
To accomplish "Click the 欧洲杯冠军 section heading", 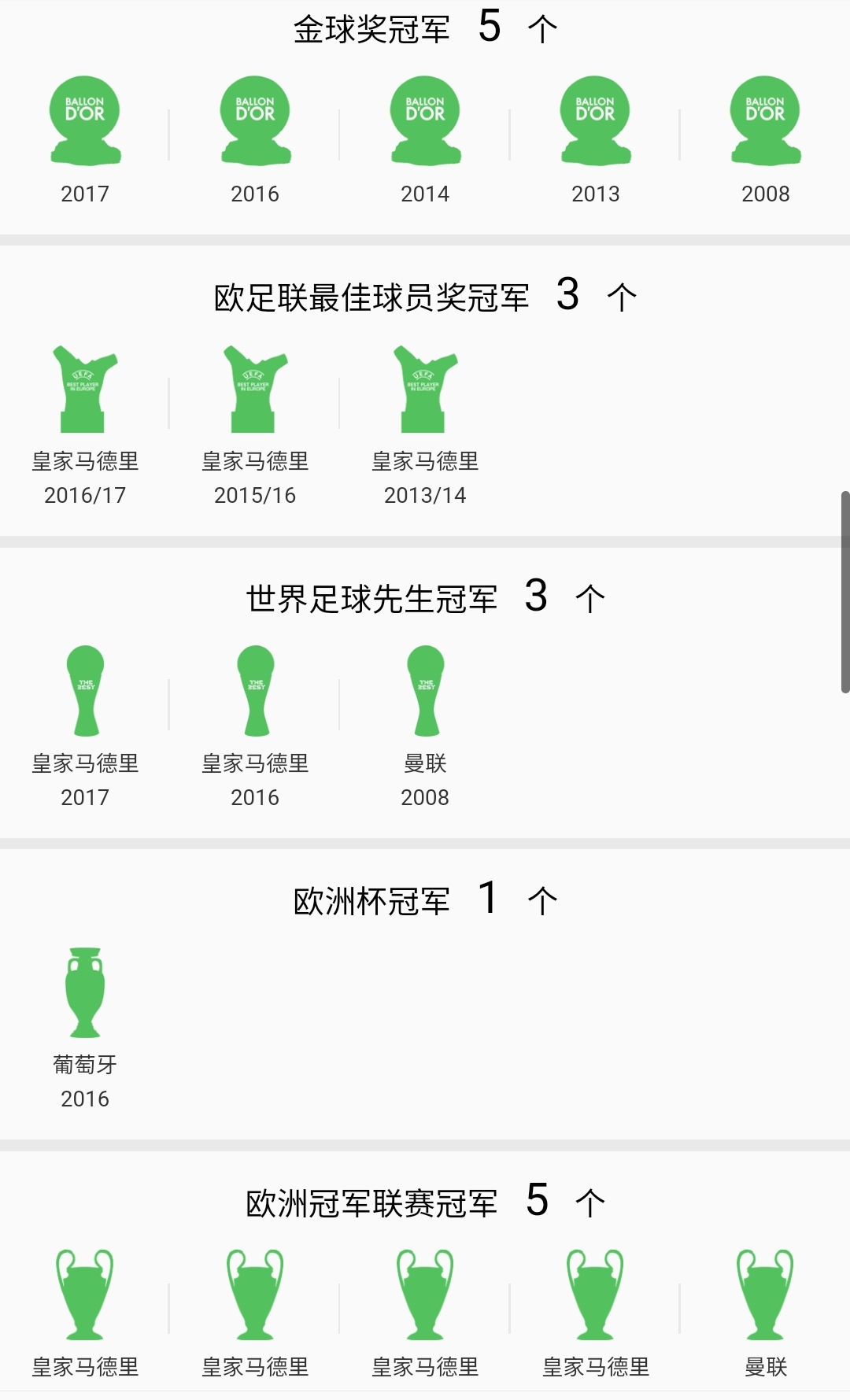I will pyautogui.click(x=425, y=900).
